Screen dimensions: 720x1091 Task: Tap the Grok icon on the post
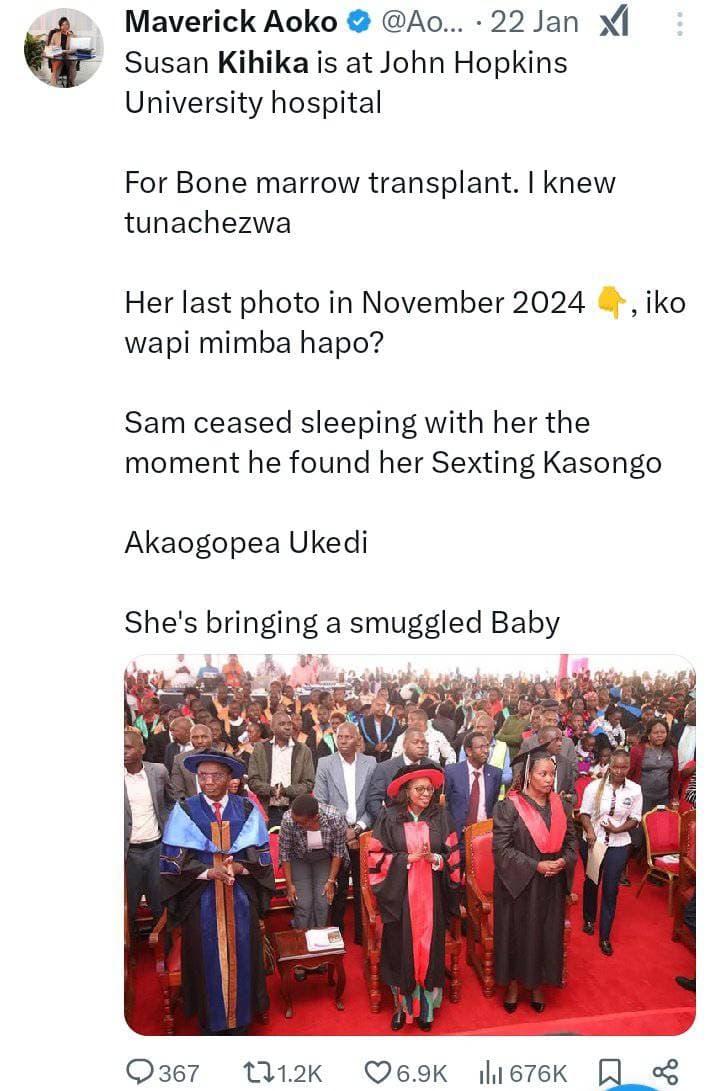coord(613,23)
